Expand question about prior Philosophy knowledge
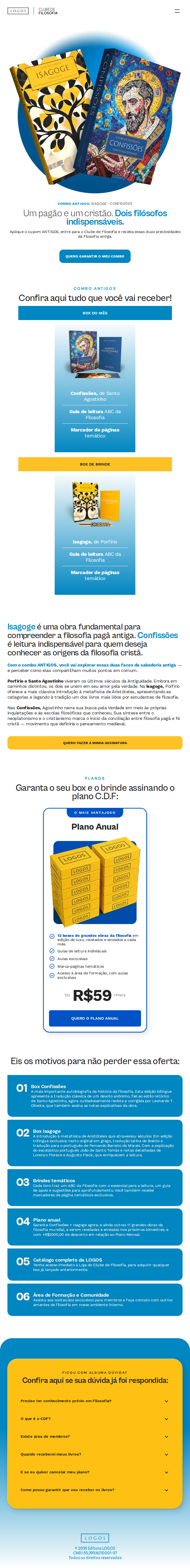This screenshot has height=1568, width=190. 95,1401
